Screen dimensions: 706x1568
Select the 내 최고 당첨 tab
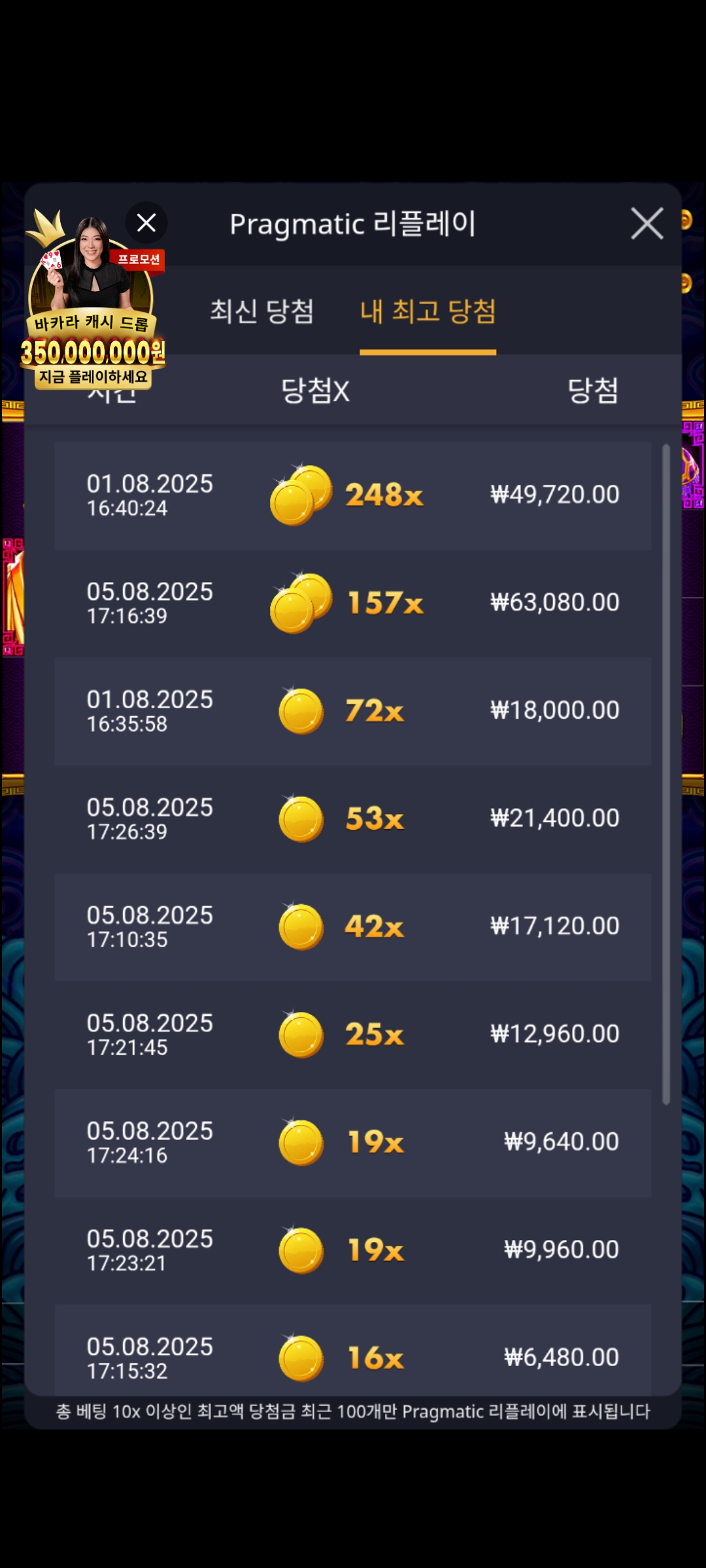pyautogui.click(x=428, y=311)
